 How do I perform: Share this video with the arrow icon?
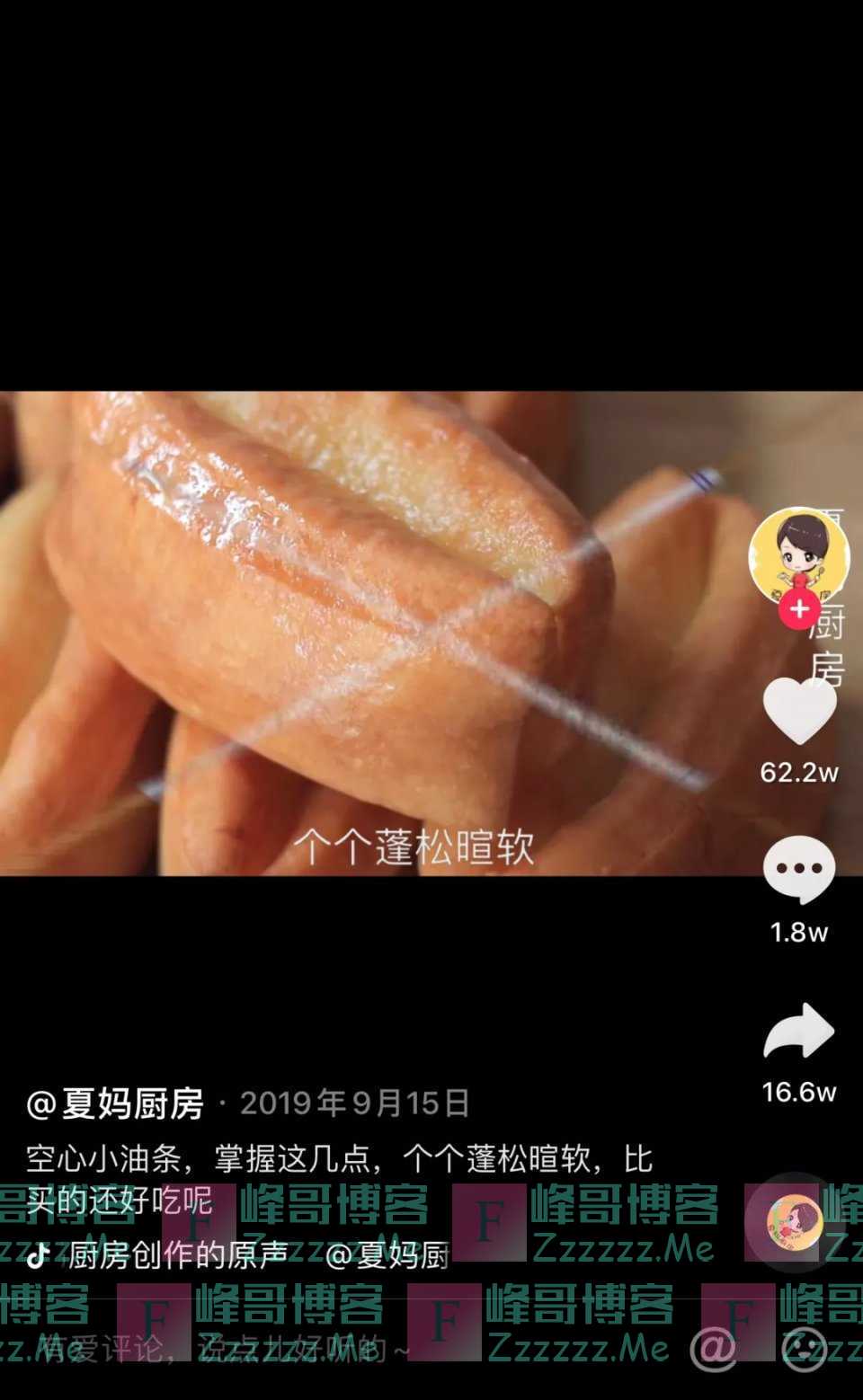(798, 1031)
